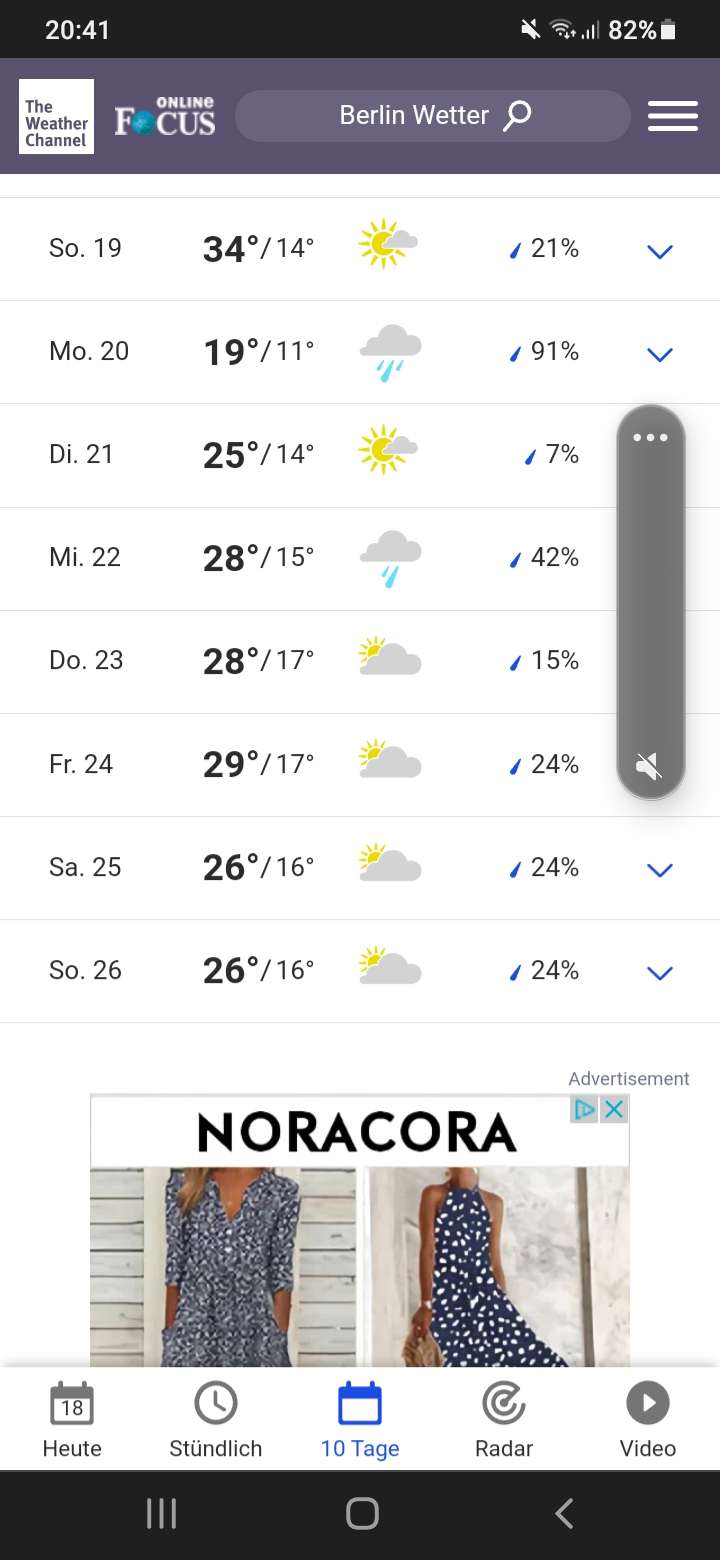Mute media in the volume panel
This screenshot has width=720, height=1560.
[649, 767]
